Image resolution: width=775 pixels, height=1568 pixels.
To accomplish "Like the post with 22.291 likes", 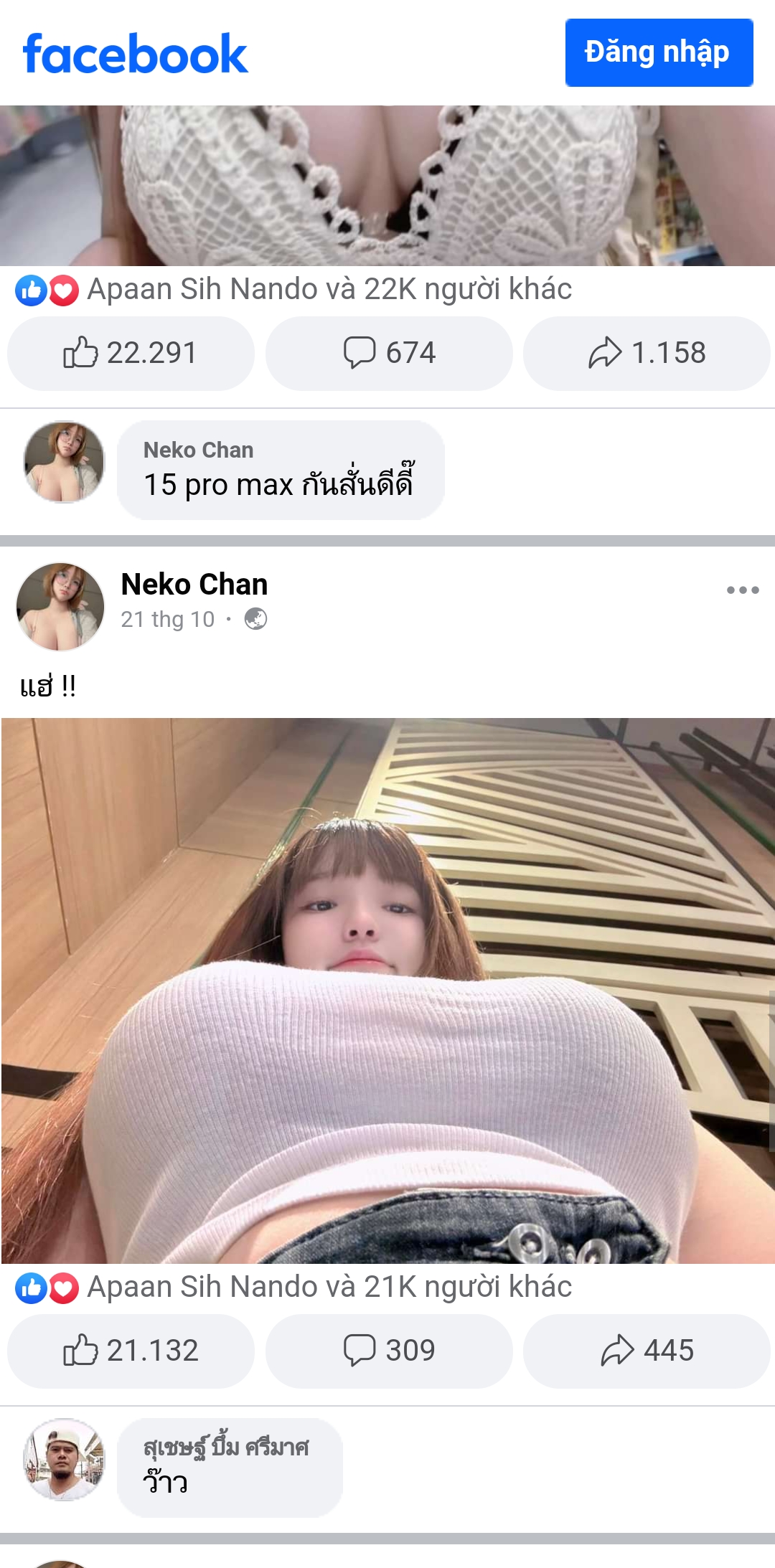I will coord(131,353).
